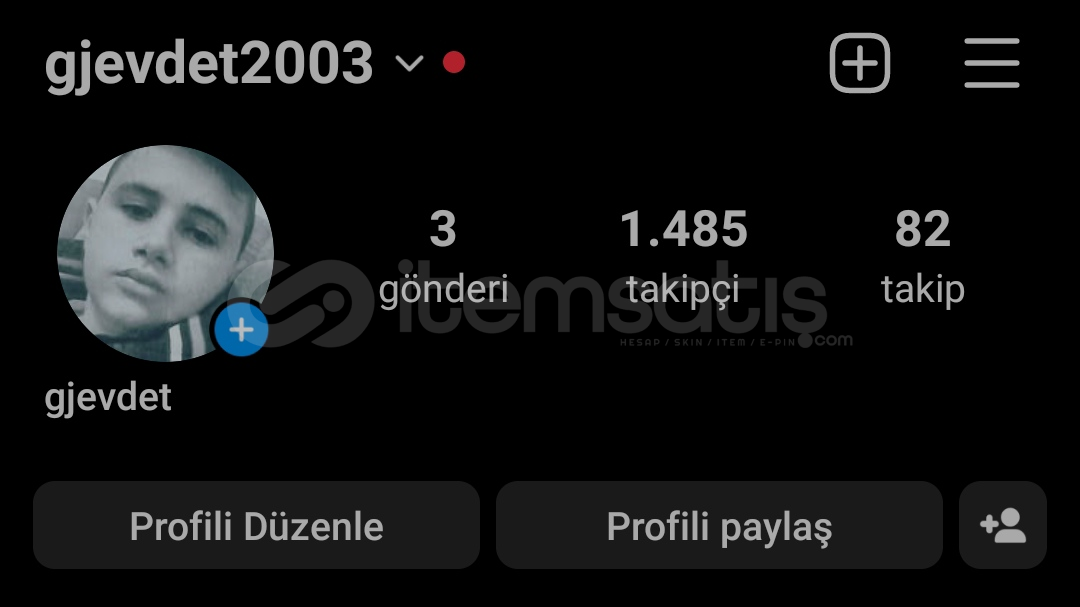Image resolution: width=1080 pixels, height=607 pixels.
Task: Tap Profili Düzenle
Action: click(256, 526)
